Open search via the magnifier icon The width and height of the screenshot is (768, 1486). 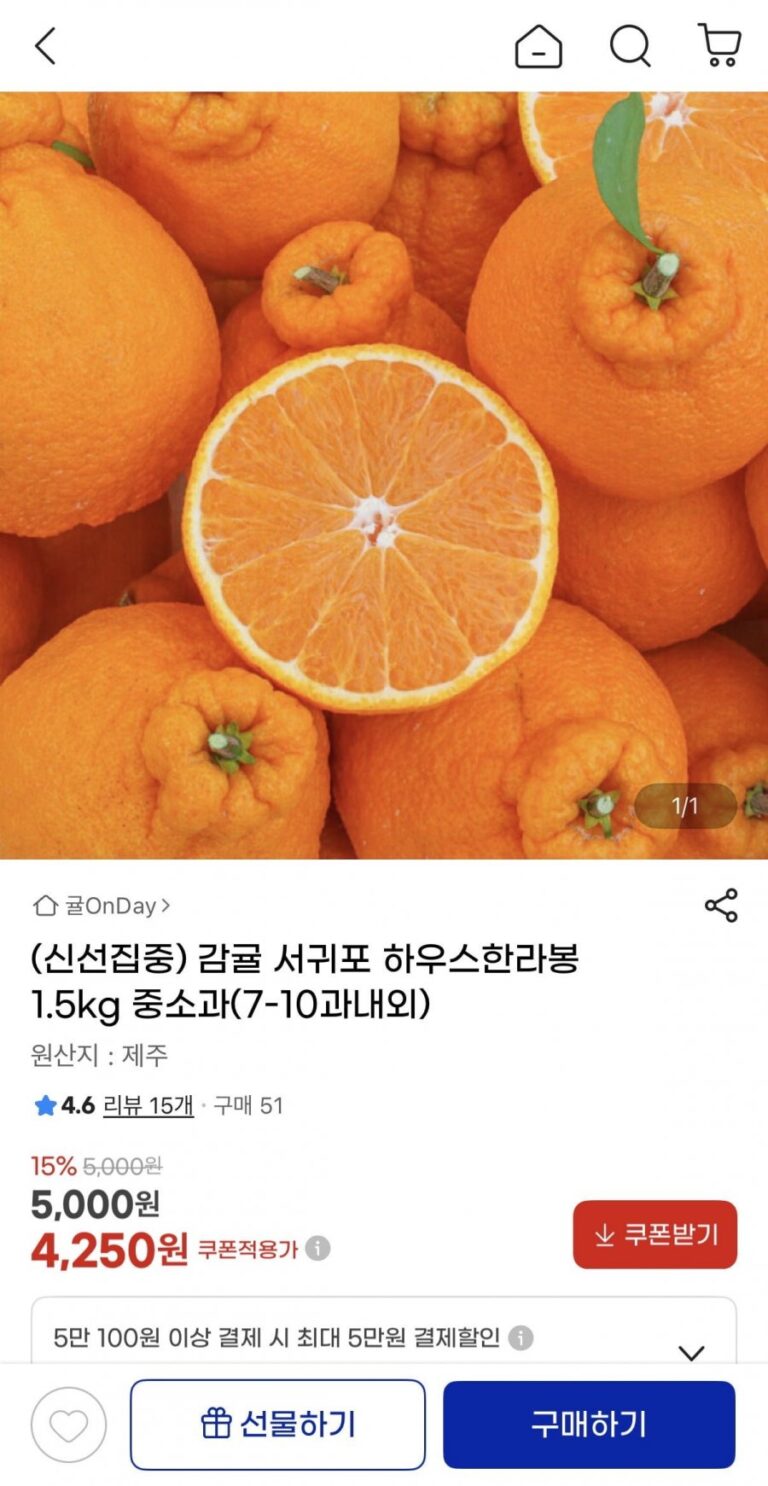pos(630,46)
